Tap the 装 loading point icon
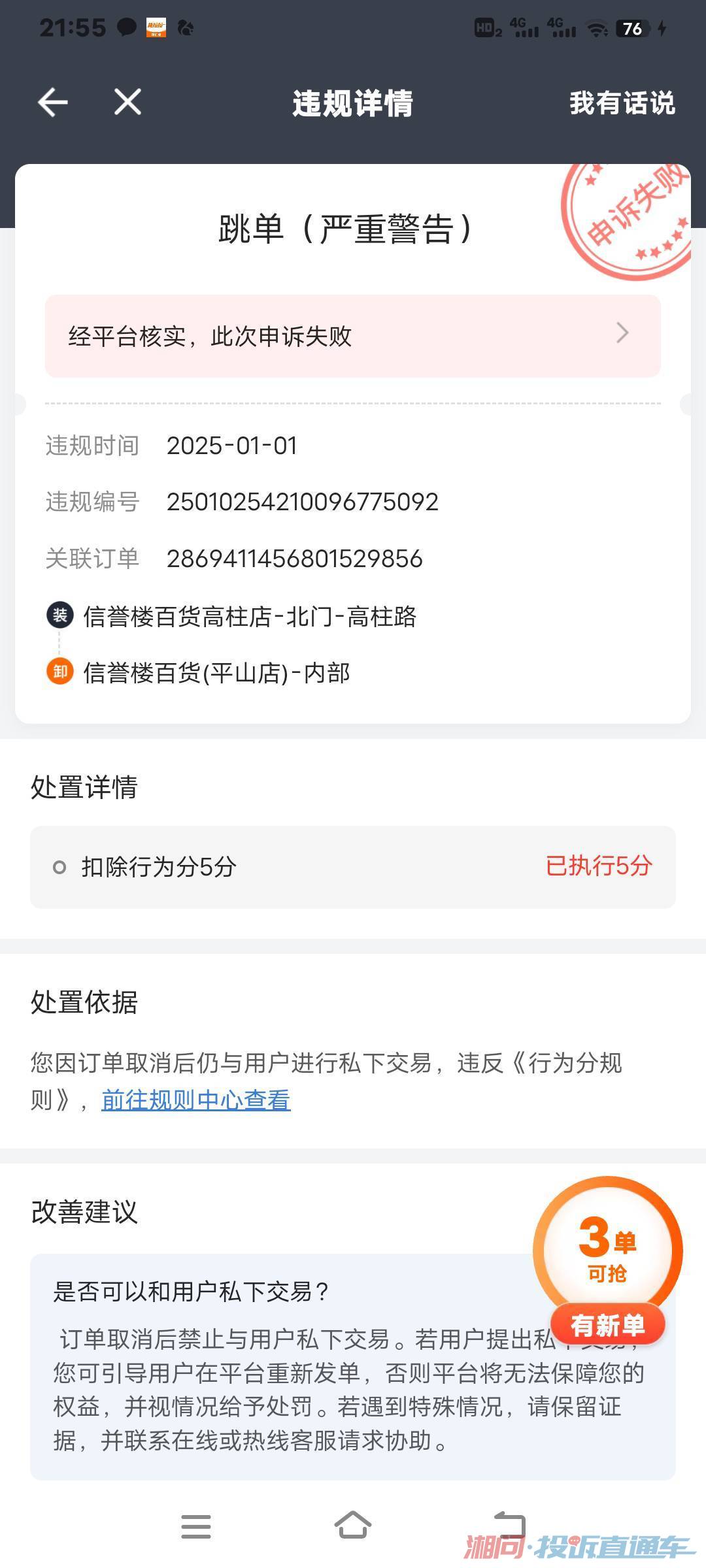 tap(59, 614)
